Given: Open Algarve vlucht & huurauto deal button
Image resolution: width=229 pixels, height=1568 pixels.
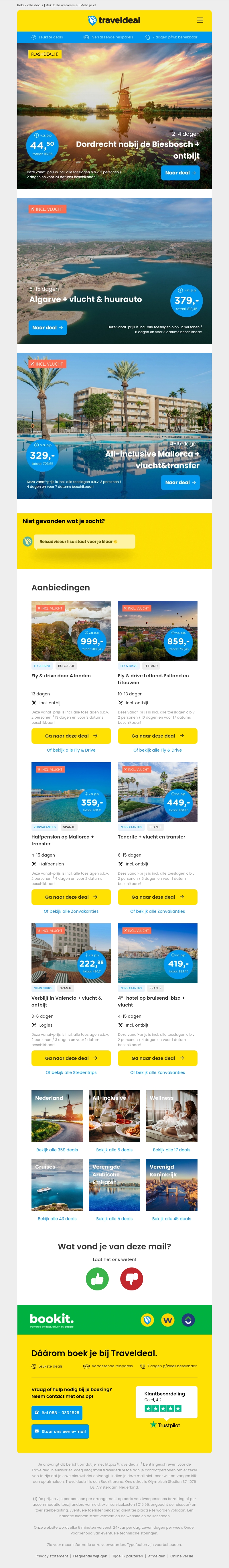Looking at the screenshot, I should [x=48, y=327].
